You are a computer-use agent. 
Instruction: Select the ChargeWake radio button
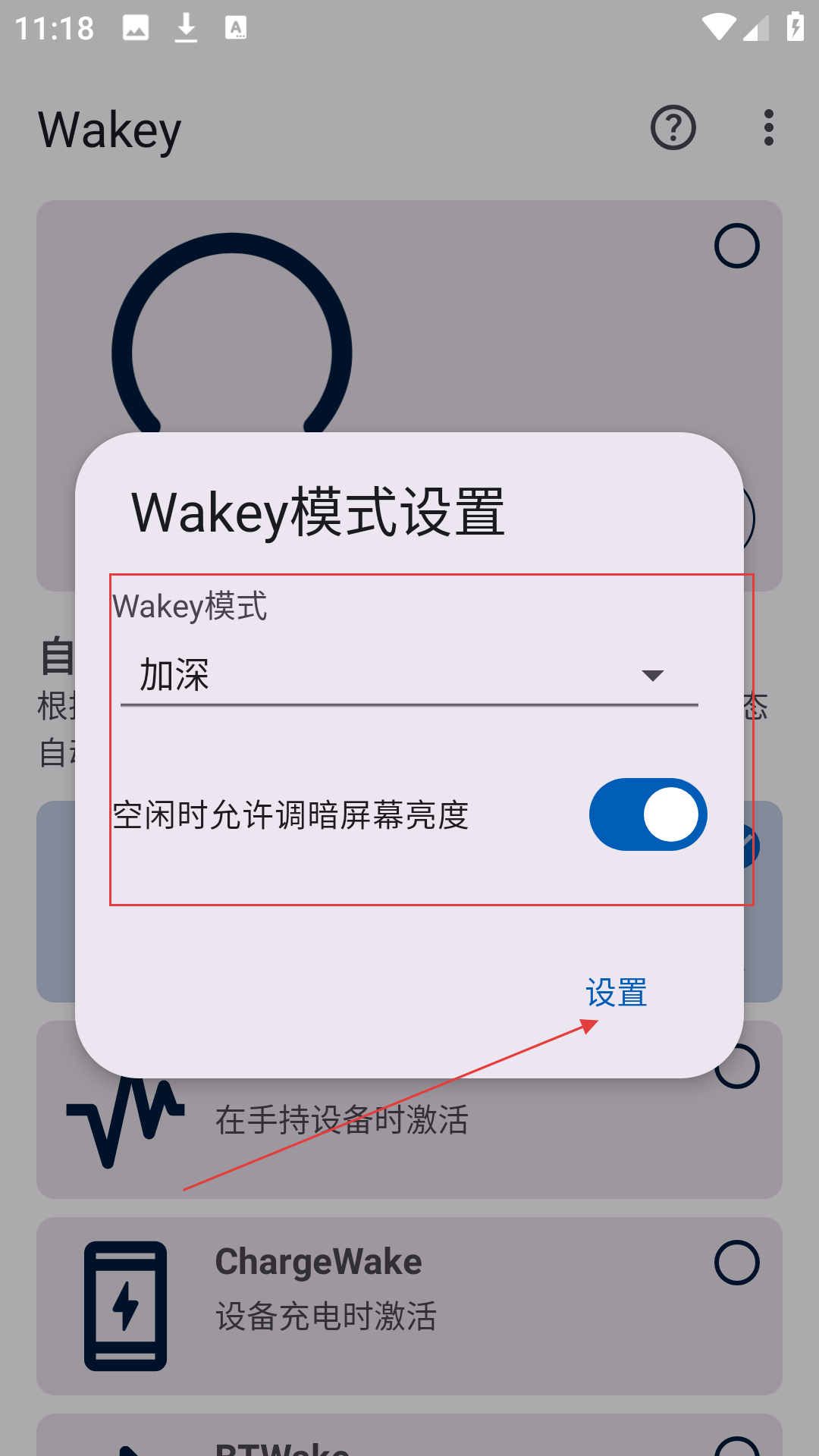tap(737, 1263)
